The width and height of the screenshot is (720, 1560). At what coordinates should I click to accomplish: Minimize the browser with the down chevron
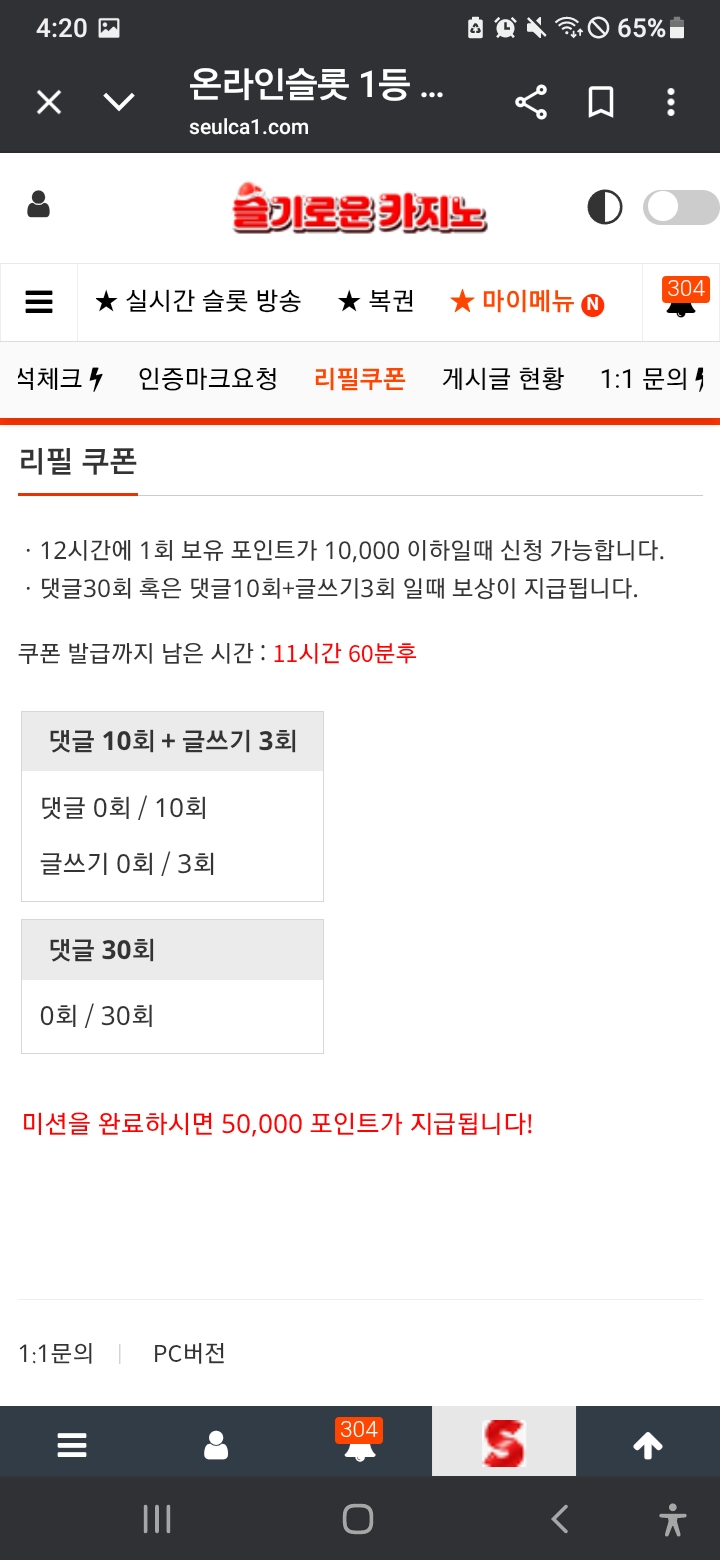(x=119, y=102)
